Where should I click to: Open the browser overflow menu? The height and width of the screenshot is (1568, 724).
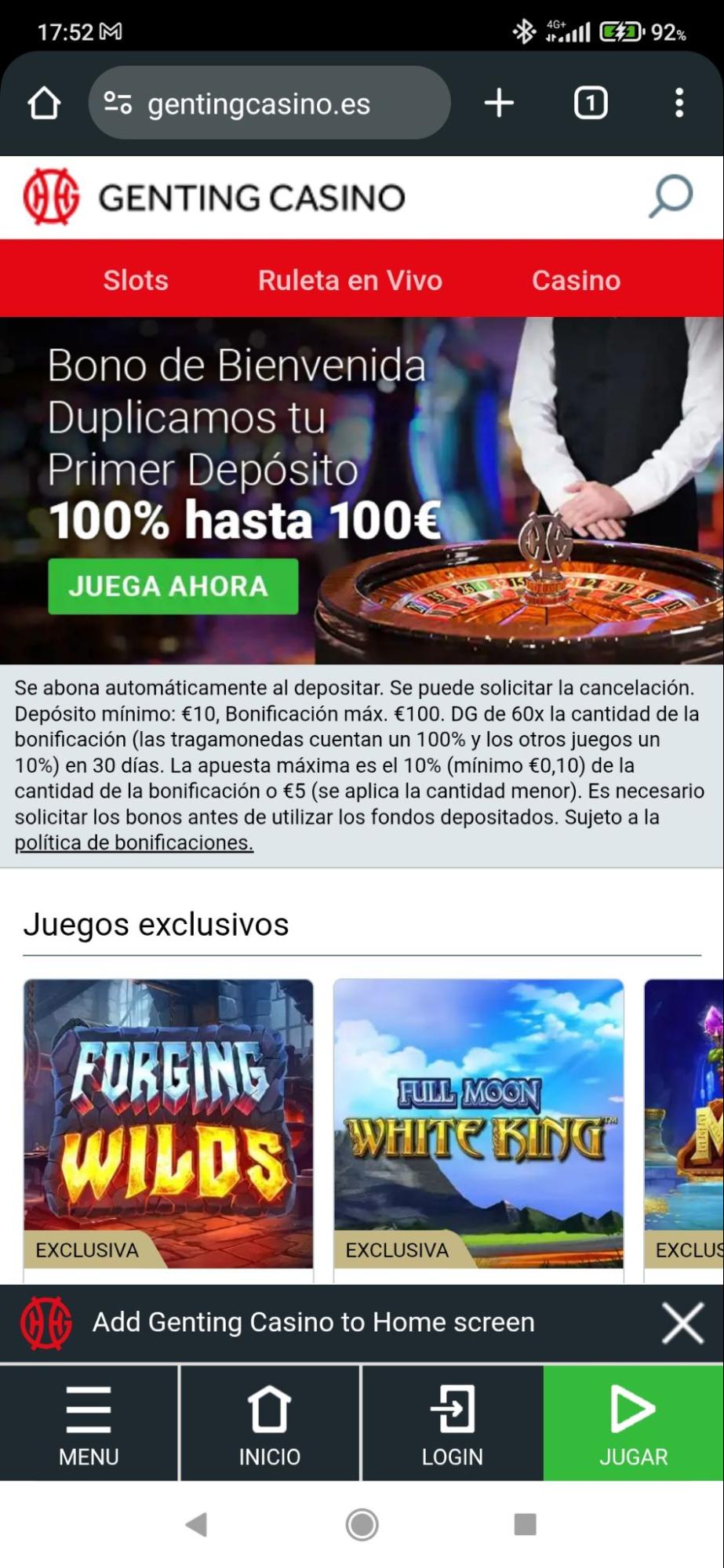click(679, 103)
